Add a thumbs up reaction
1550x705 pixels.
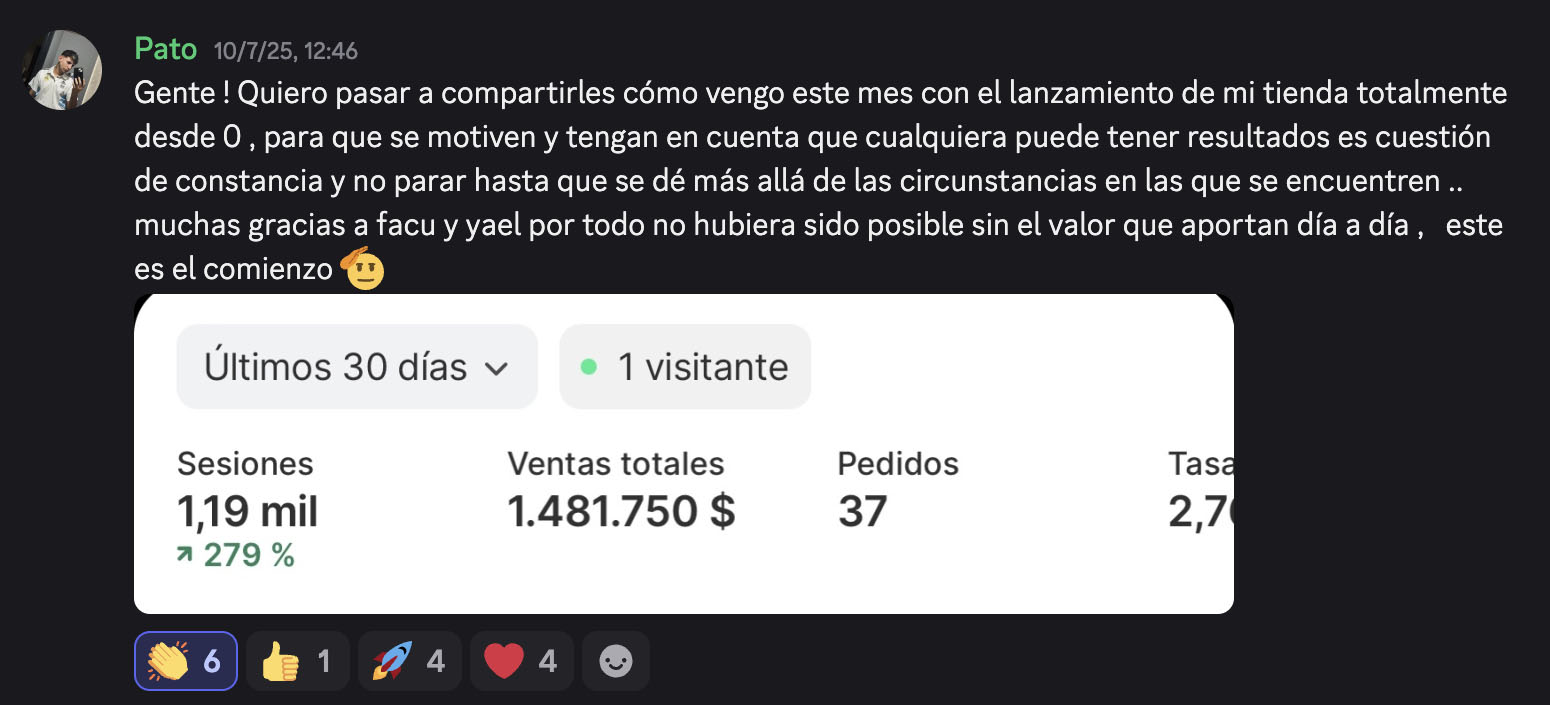[x=297, y=661]
